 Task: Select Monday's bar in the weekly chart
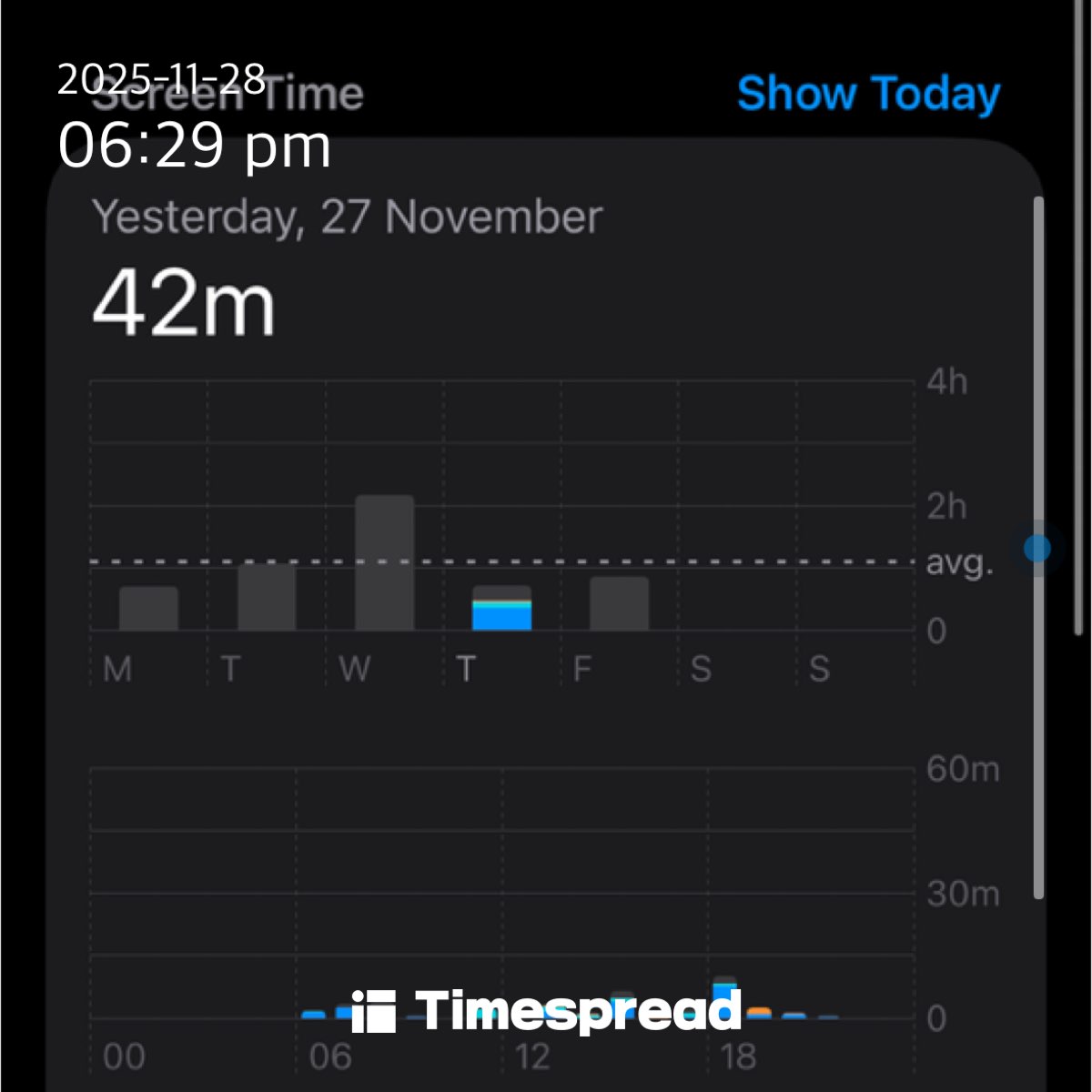coord(148,608)
